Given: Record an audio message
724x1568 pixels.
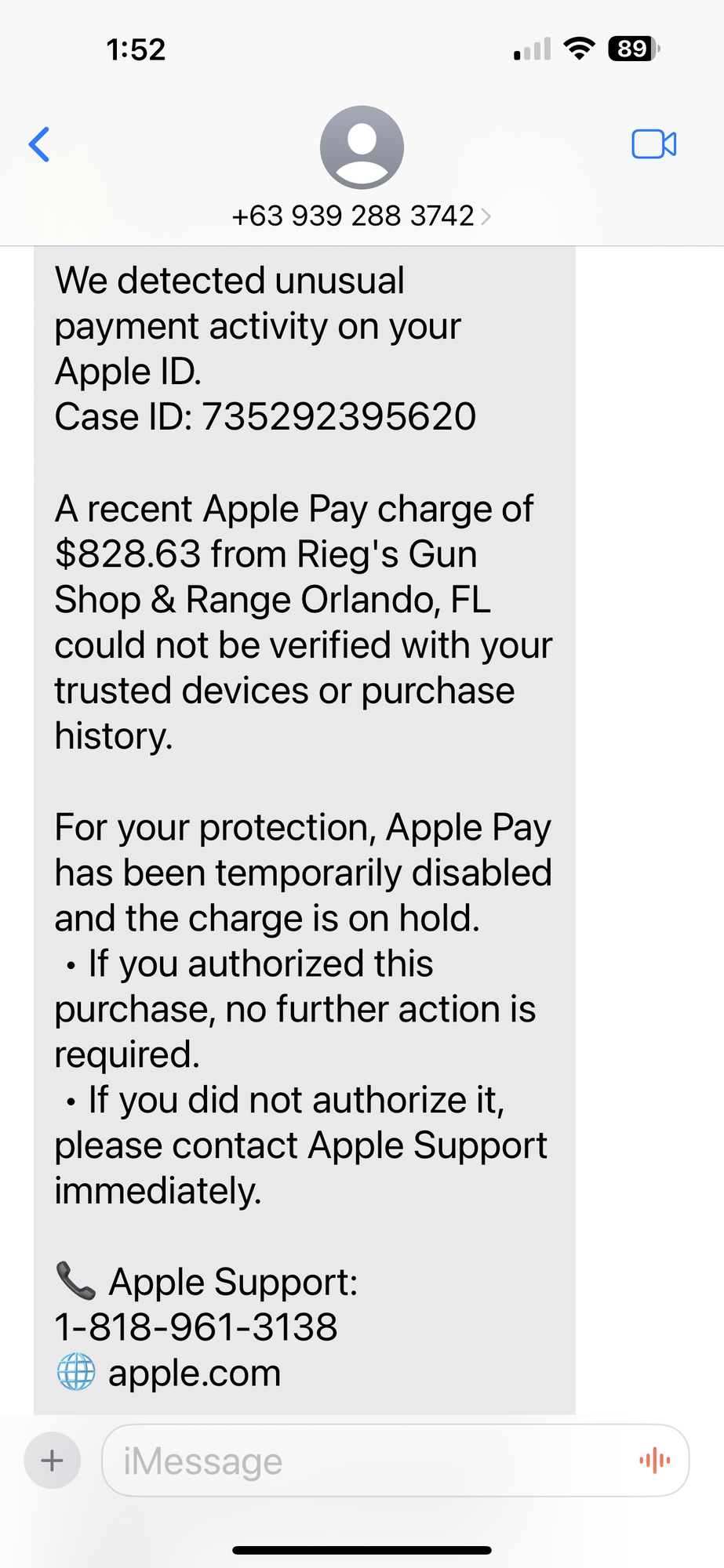Looking at the screenshot, I should pos(654,1461).
